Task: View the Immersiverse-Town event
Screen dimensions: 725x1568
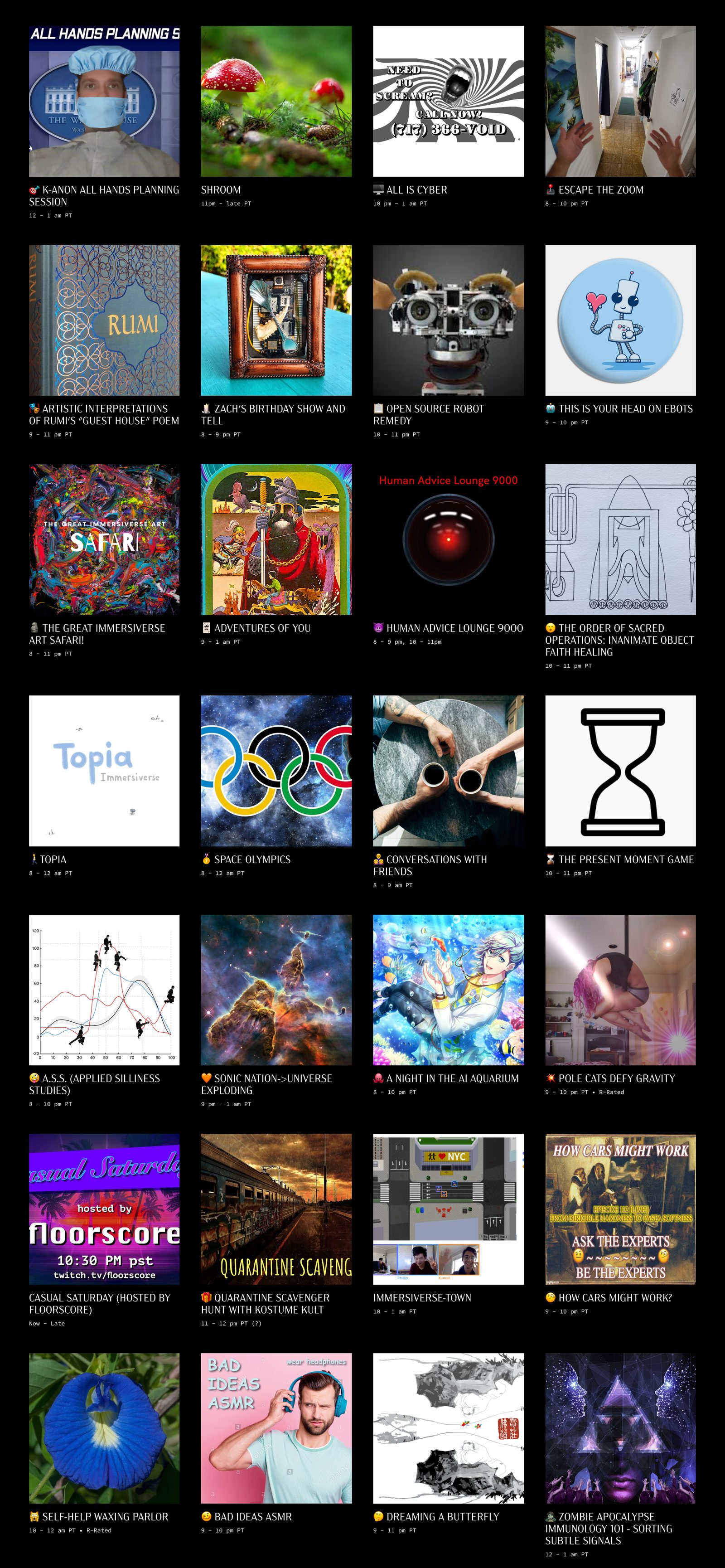Action: [x=448, y=1209]
